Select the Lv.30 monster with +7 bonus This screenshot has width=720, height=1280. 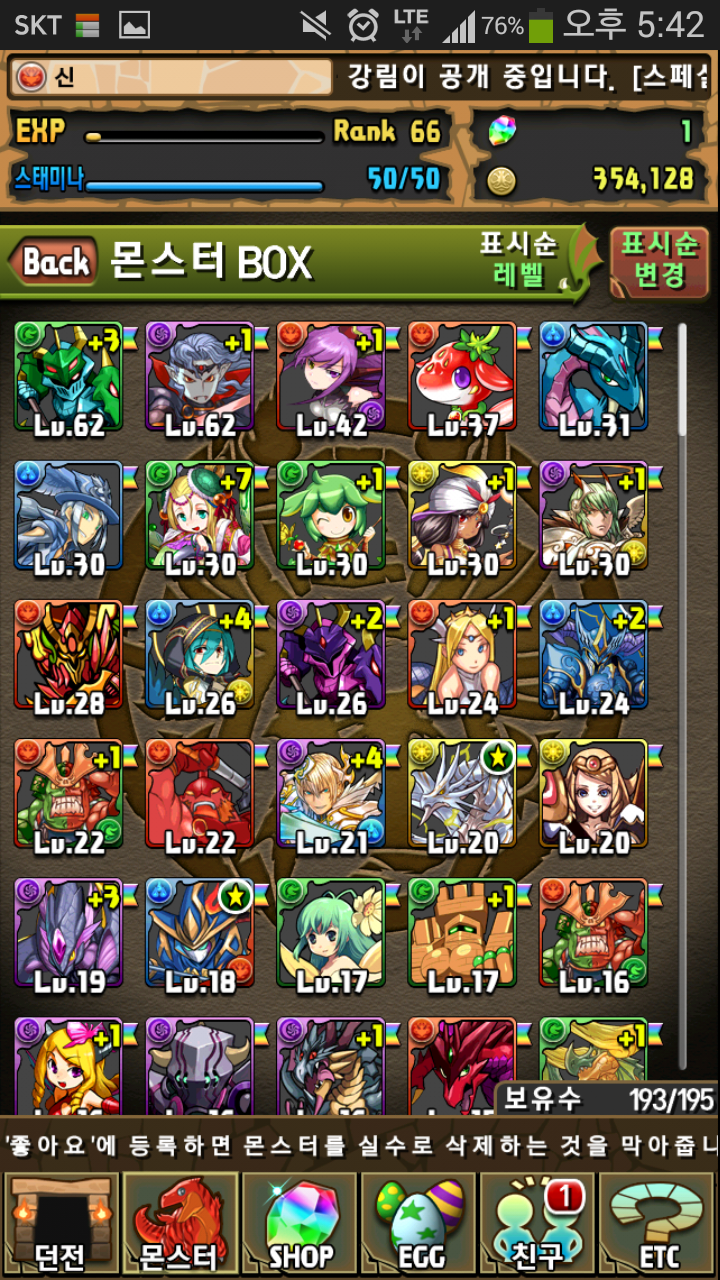199,516
